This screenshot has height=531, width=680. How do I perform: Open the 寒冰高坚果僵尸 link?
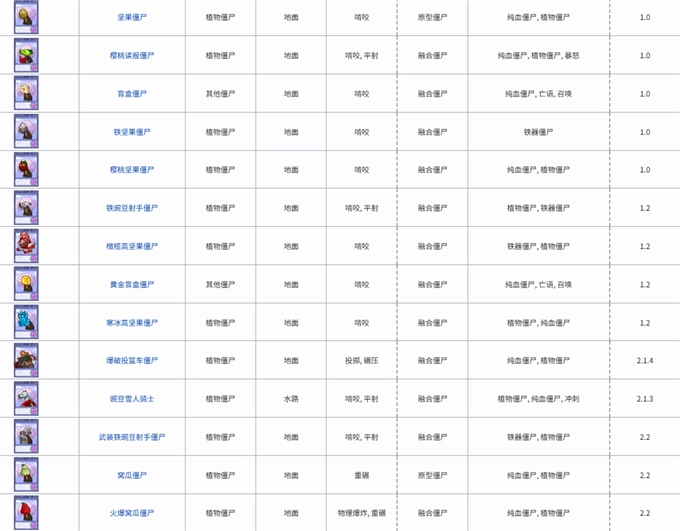(x=132, y=323)
